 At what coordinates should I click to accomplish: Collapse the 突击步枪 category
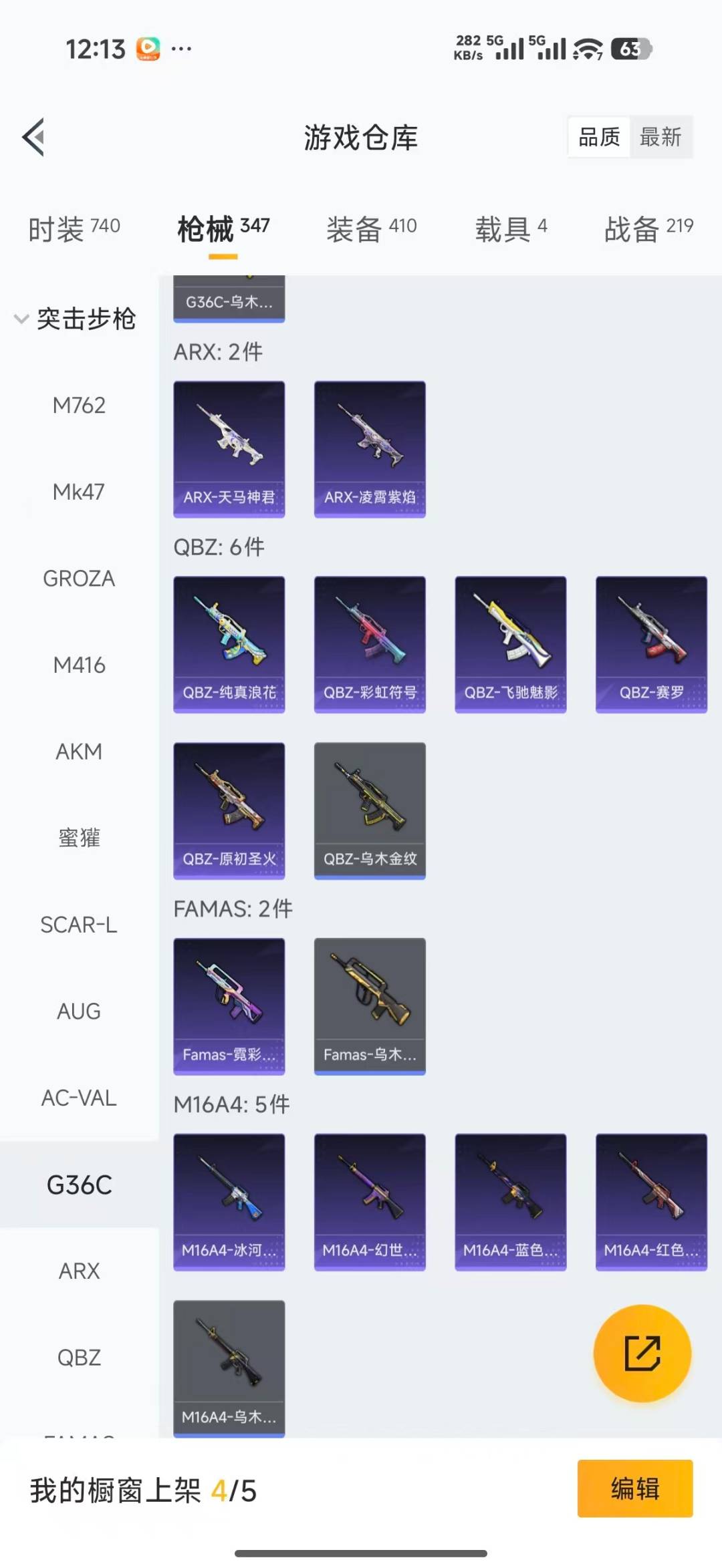pyautogui.click(x=75, y=319)
